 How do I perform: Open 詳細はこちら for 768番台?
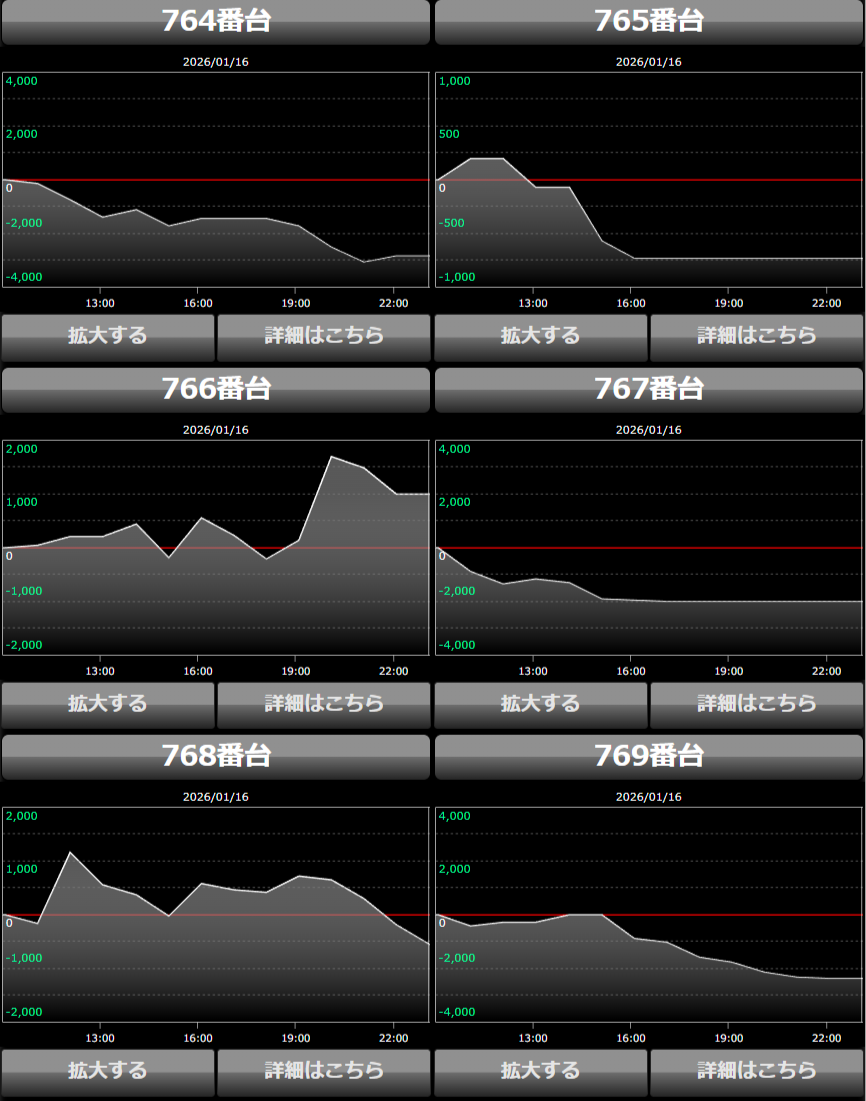pos(324,1072)
